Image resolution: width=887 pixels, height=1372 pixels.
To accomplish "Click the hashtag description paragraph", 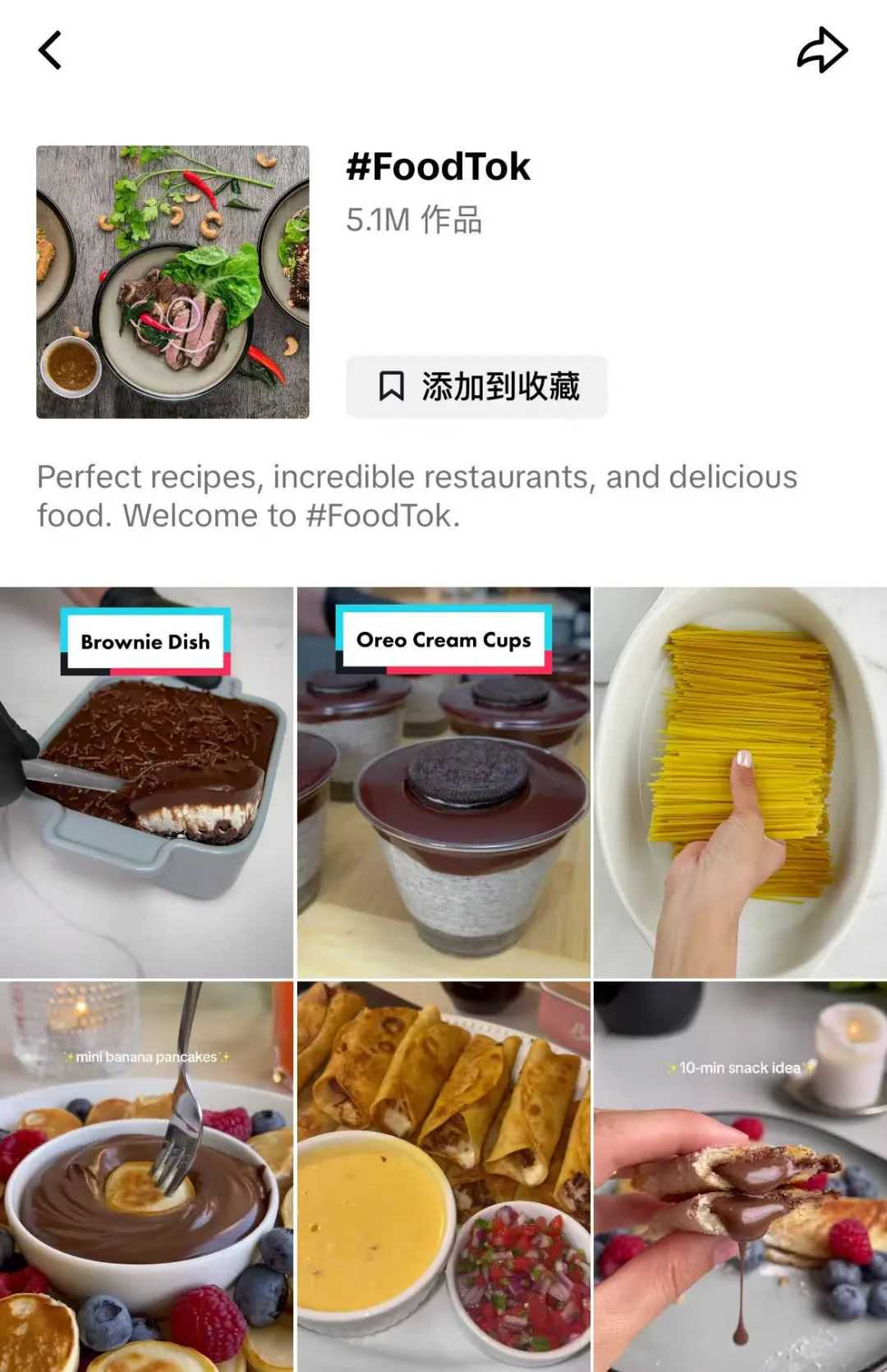I will pos(416,495).
